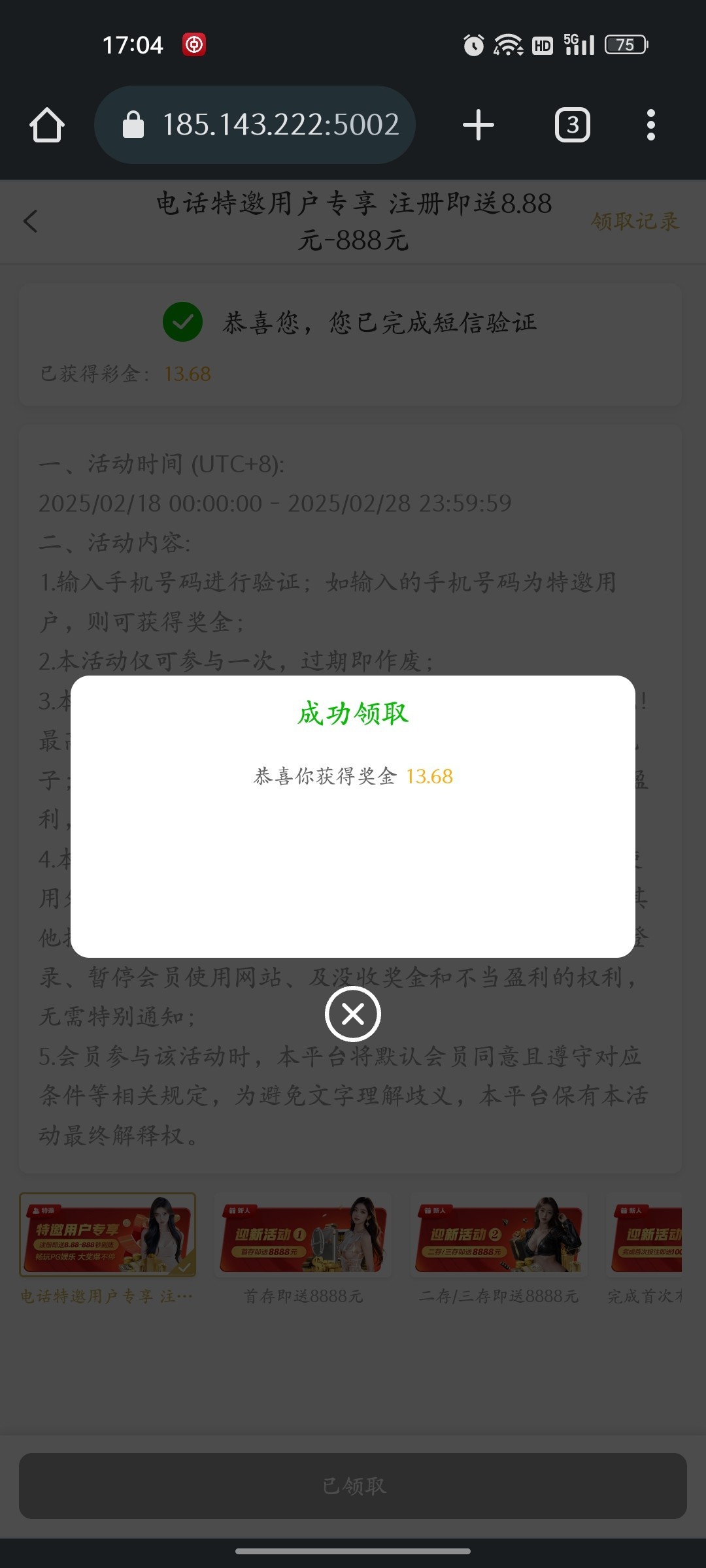
Task: Dismiss the 成功领取 popup with the X
Action: [x=353, y=1014]
